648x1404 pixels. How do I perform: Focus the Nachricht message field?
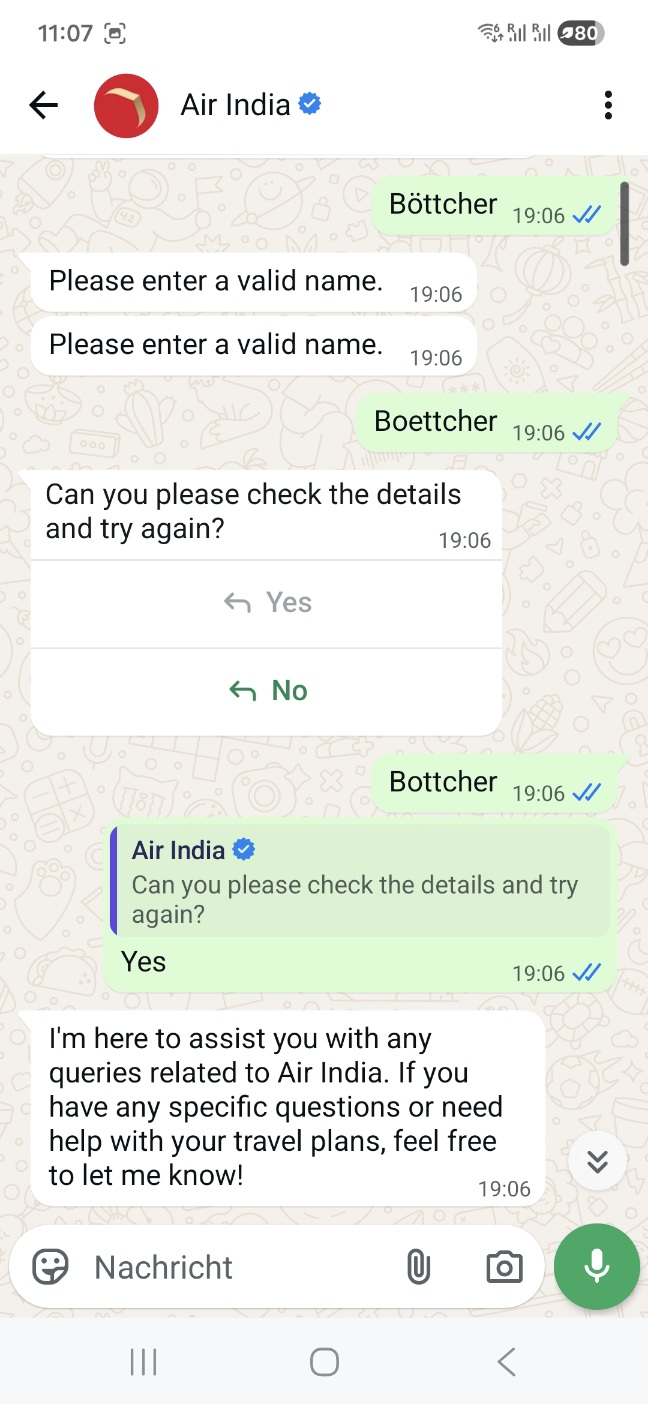(x=230, y=1267)
